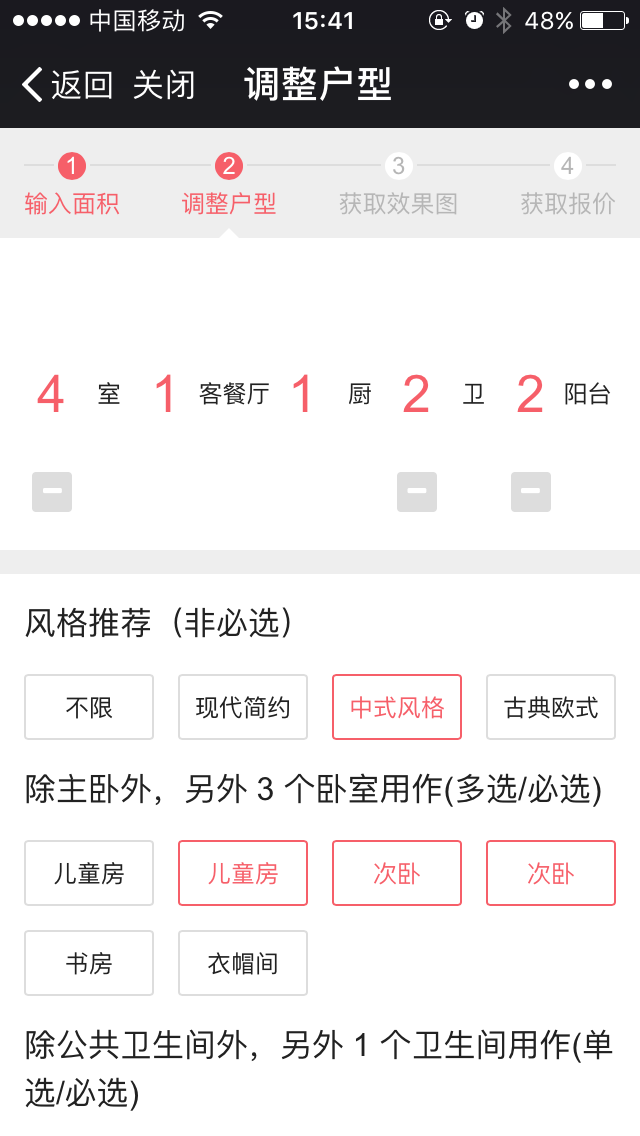Screen dimensions: 640x1136
Task: Select the 不限 style option
Action: click(x=89, y=707)
